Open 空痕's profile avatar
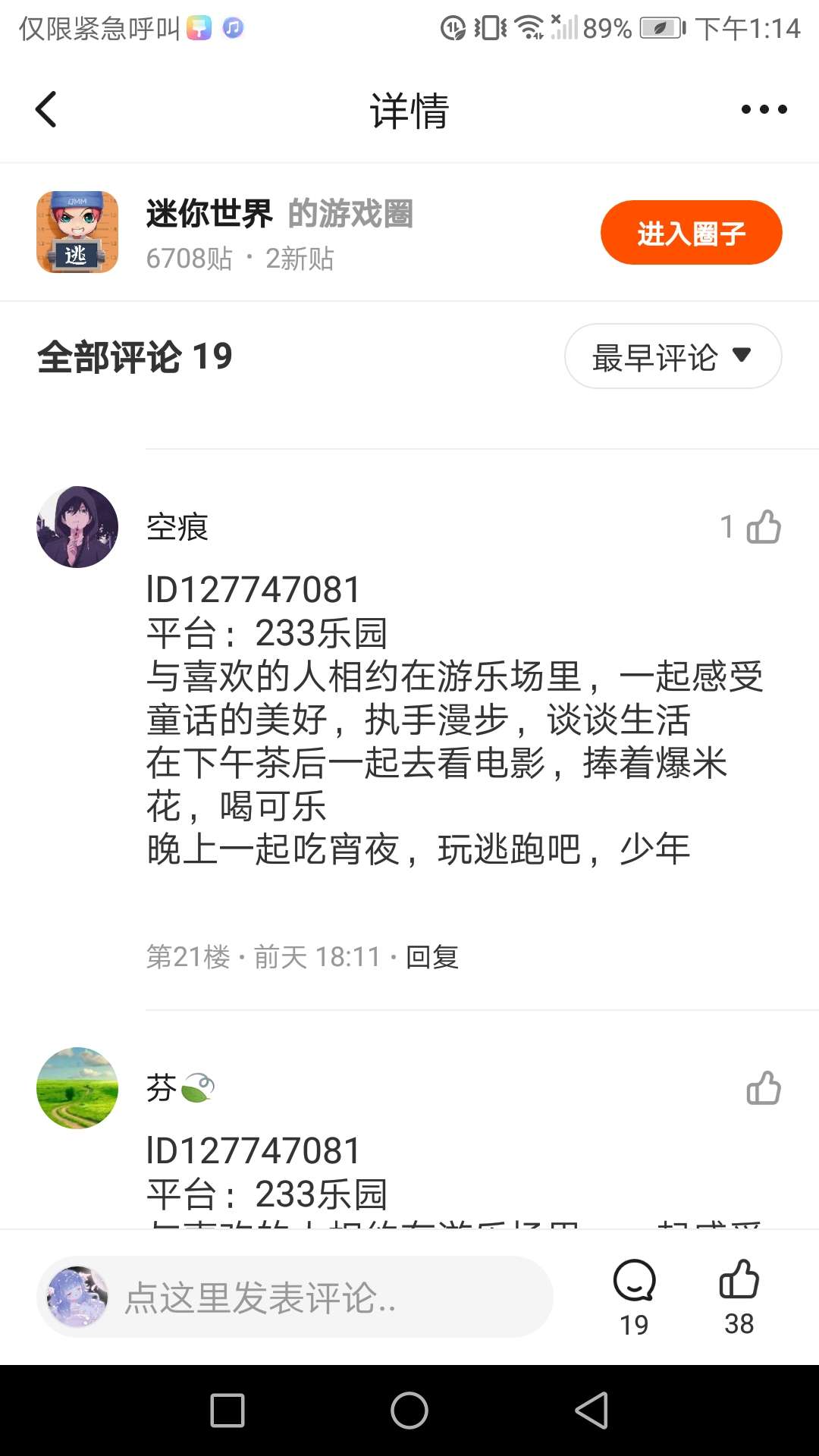819x1456 pixels. click(77, 527)
